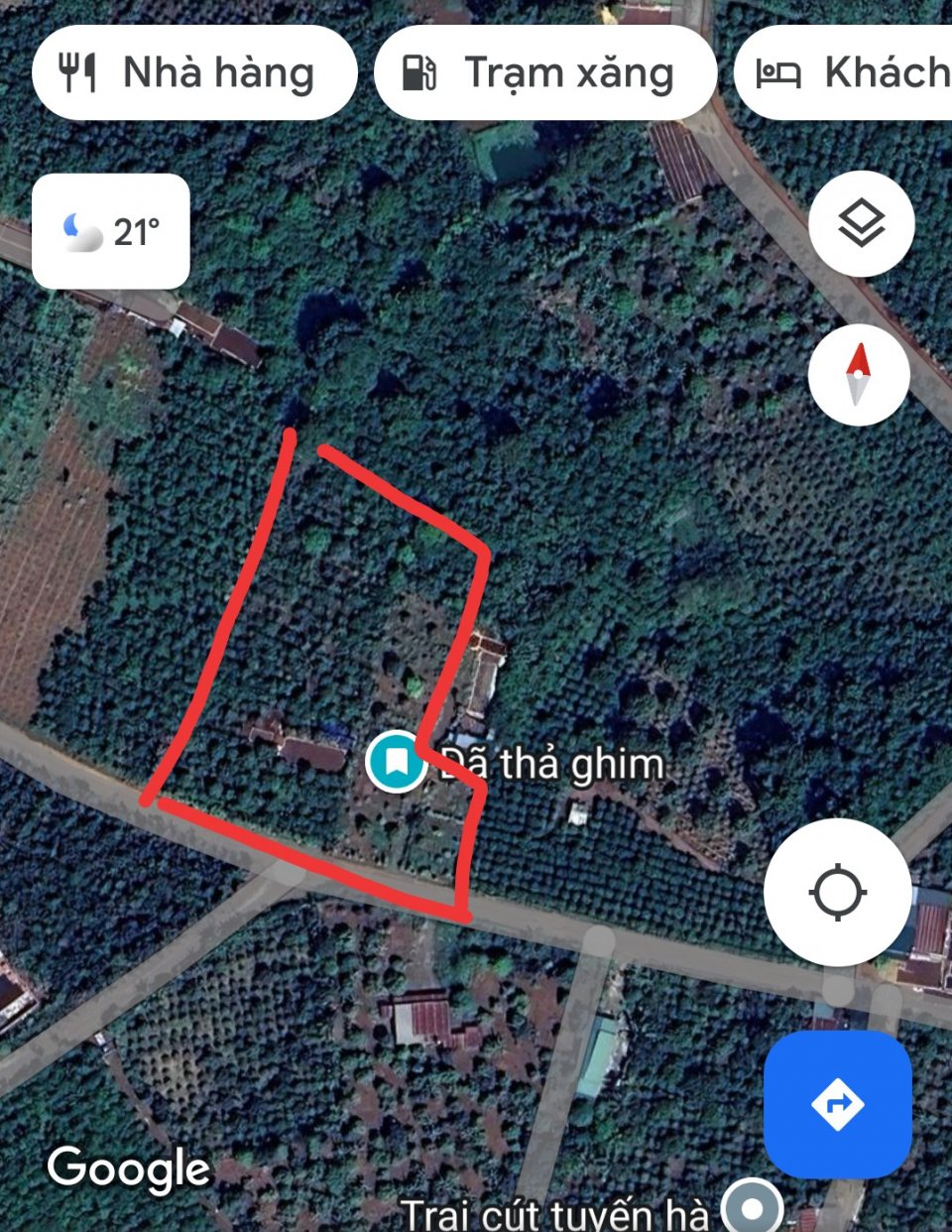The image size is (952, 1232).
Task: Open the weather widget showing 21°
Action: (x=111, y=232)
